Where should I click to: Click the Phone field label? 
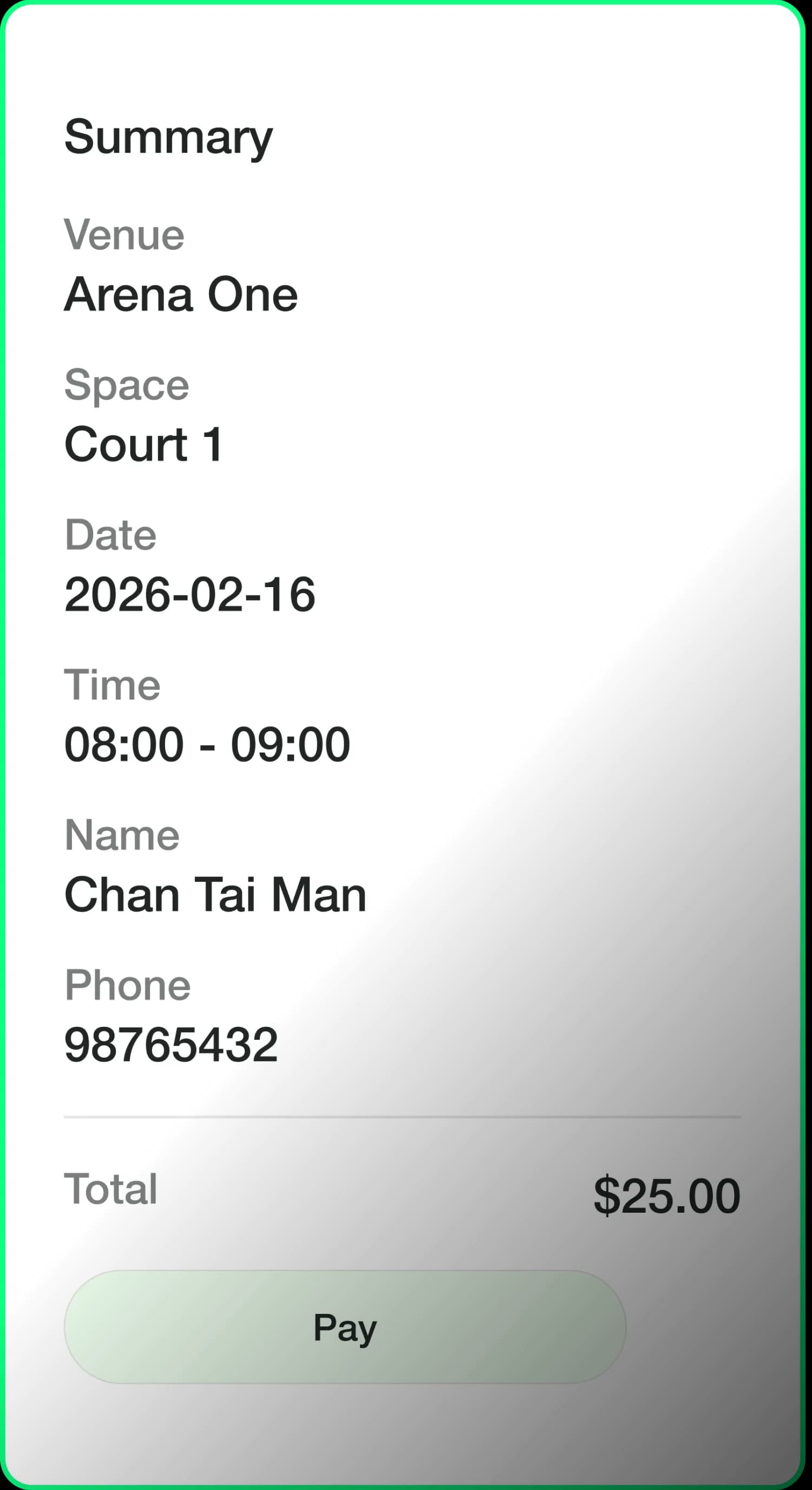coord(127,985)
